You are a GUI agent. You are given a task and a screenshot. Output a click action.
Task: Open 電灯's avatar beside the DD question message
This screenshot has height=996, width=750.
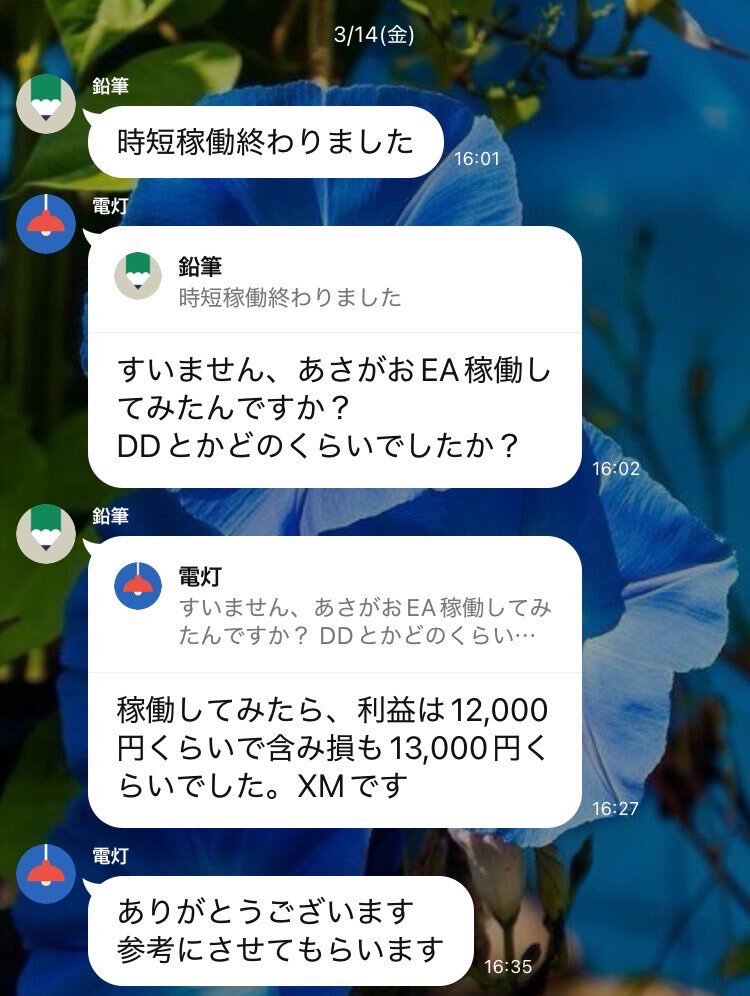click(x=46, y=225)
